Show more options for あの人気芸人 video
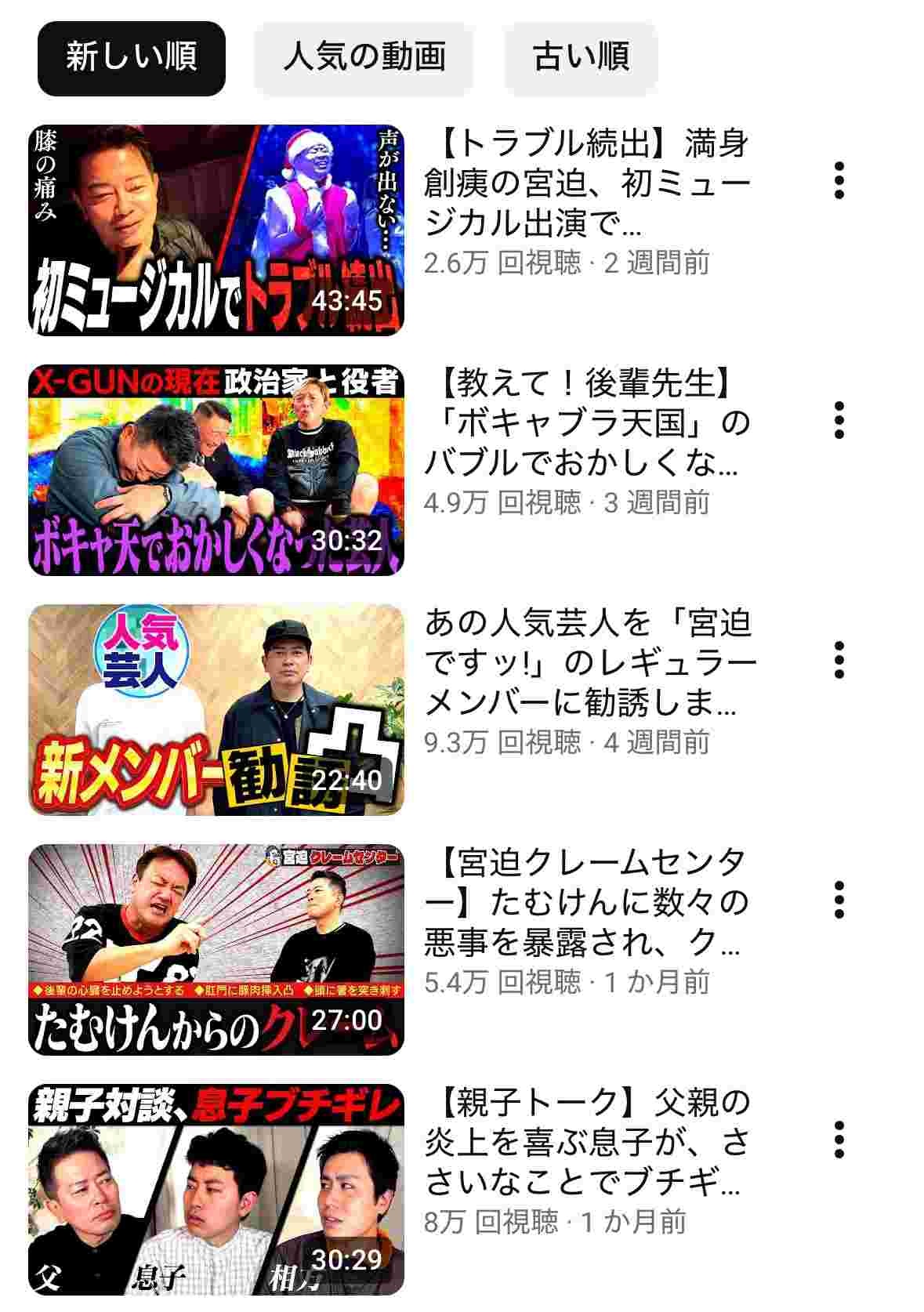This screenshot has height=1312, width=924. (839, 660)
